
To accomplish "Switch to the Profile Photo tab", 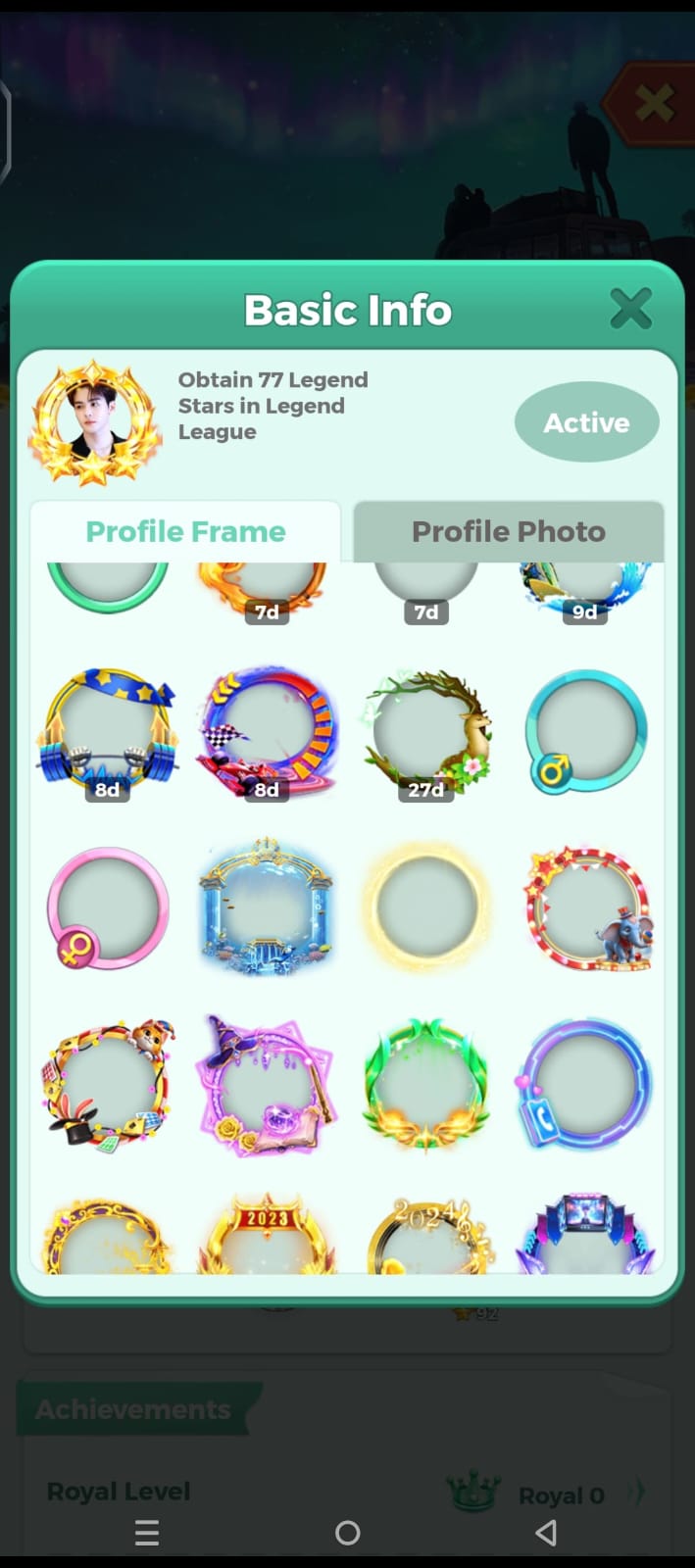I will coord(508,531).
